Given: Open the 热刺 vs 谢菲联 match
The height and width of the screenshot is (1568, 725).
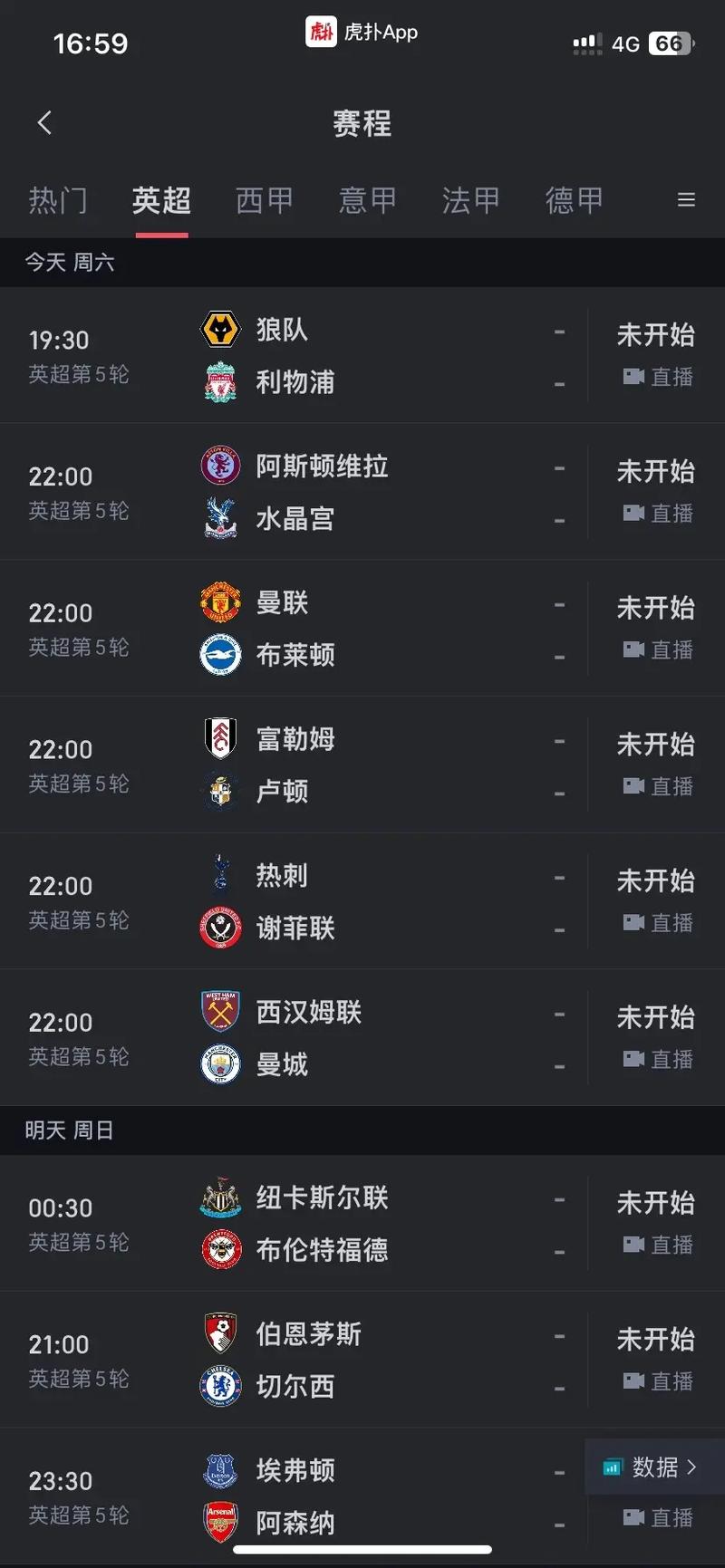Looking at the screenshot, I should (362, 901).
